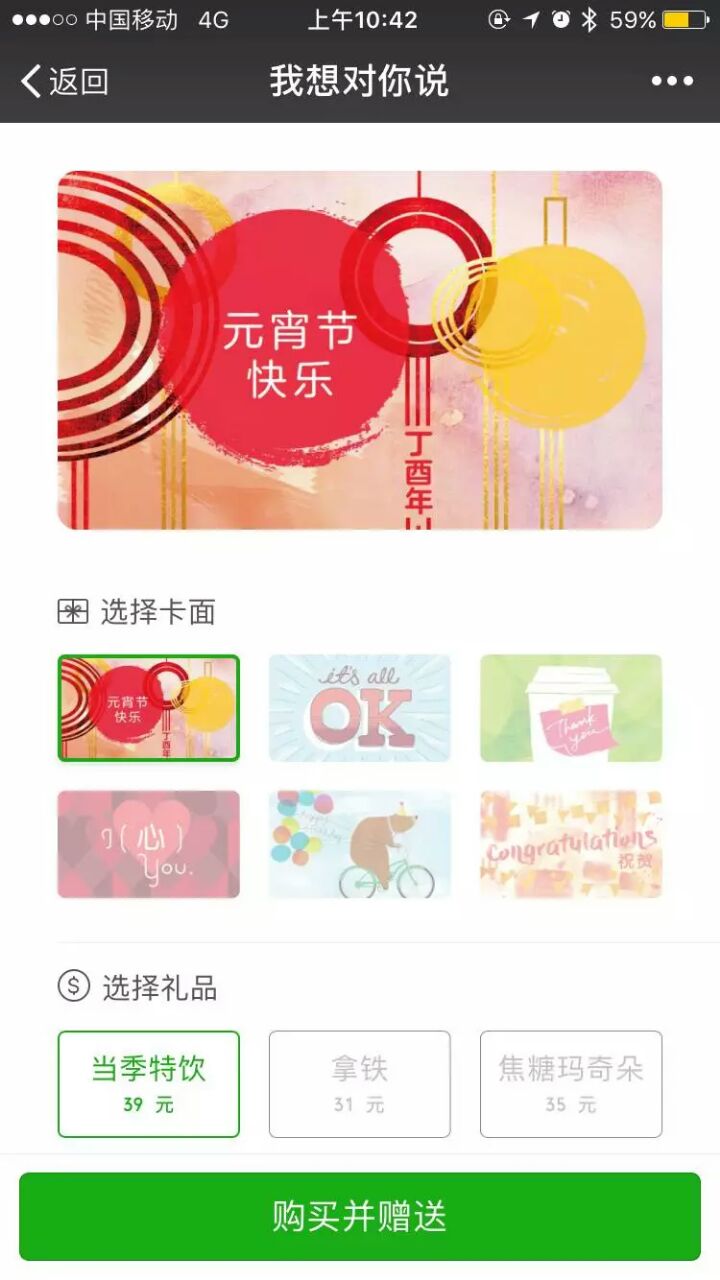This screenshot has width=720, height=1280.
Task: Tap the 购买并赠送 button
Action: (x=359, y=1216)
